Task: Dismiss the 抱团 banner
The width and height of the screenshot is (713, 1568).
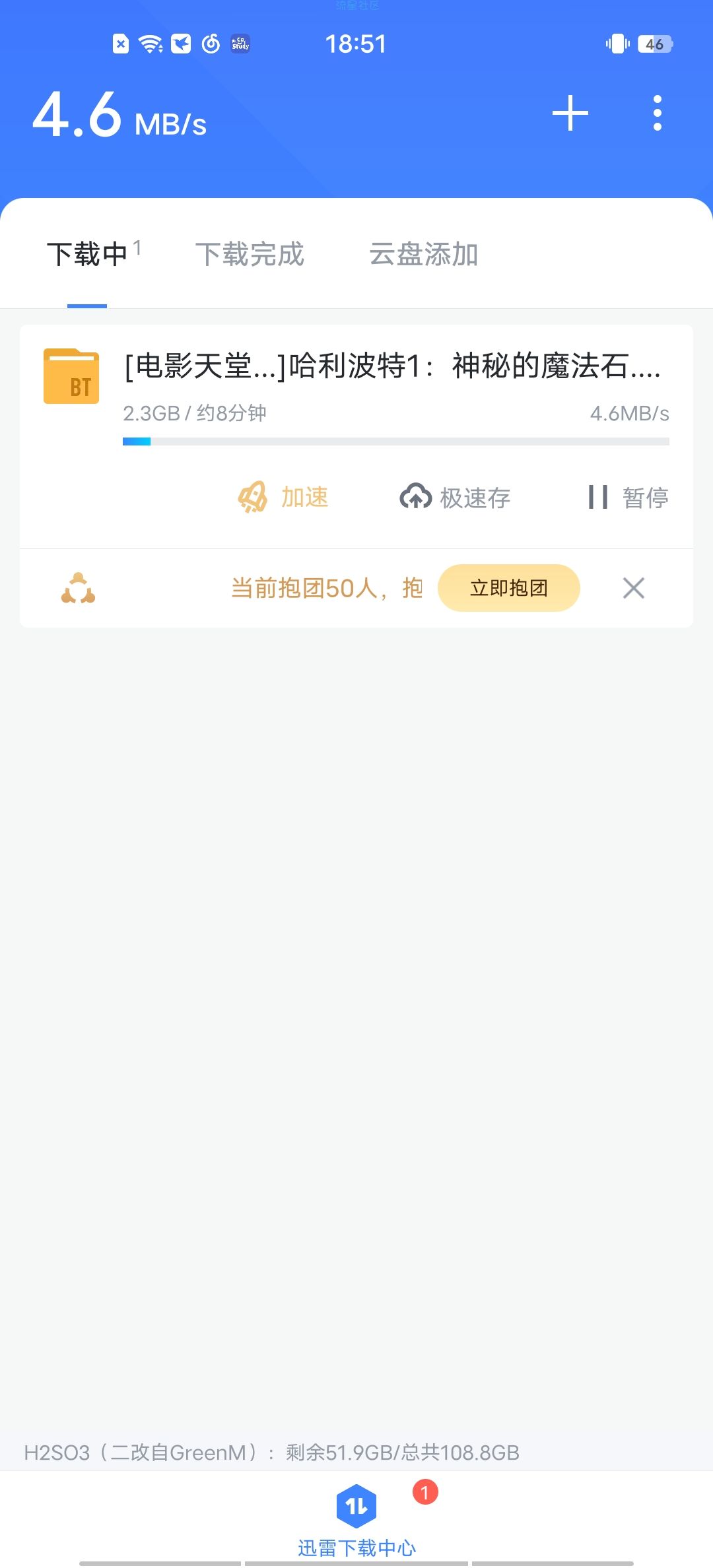Action: coord(634,588)
